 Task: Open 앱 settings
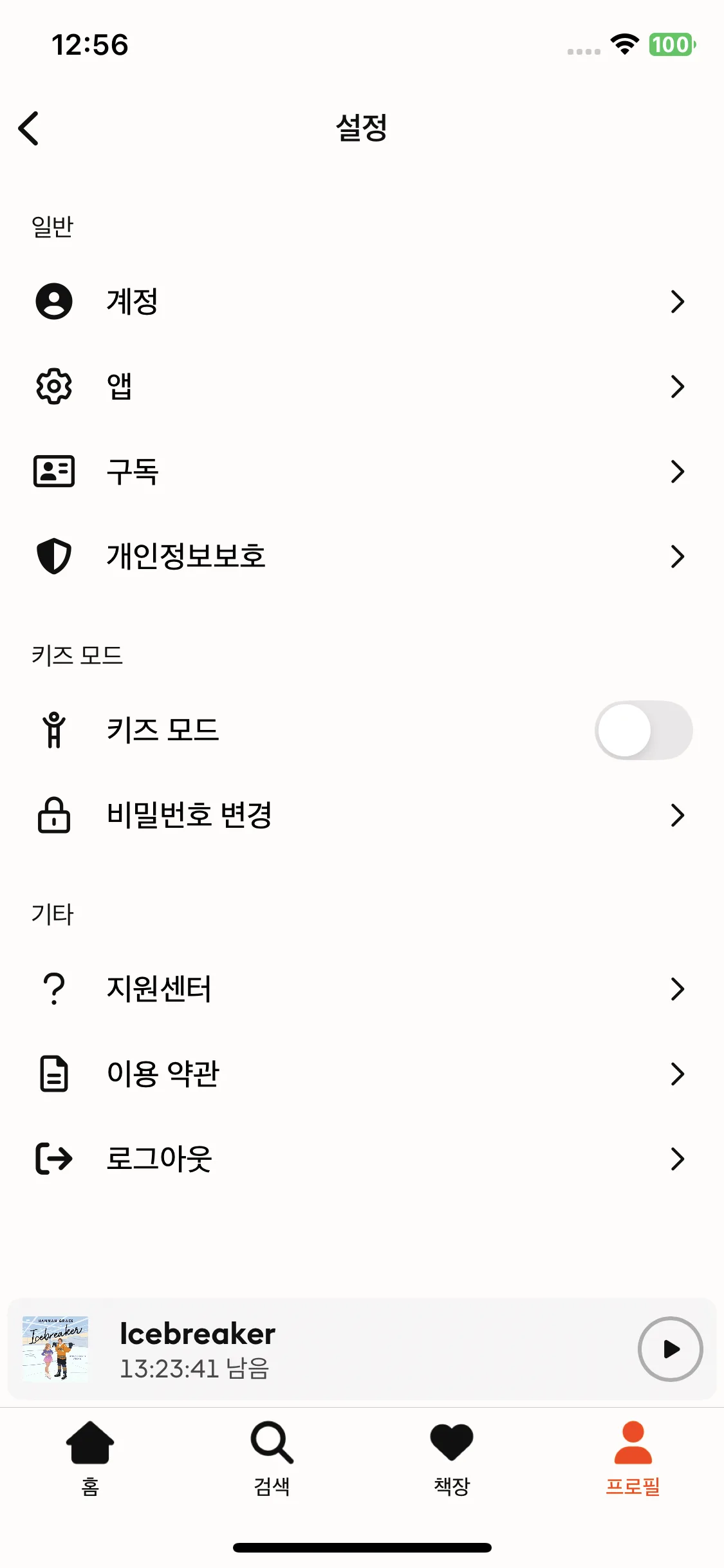360,386
